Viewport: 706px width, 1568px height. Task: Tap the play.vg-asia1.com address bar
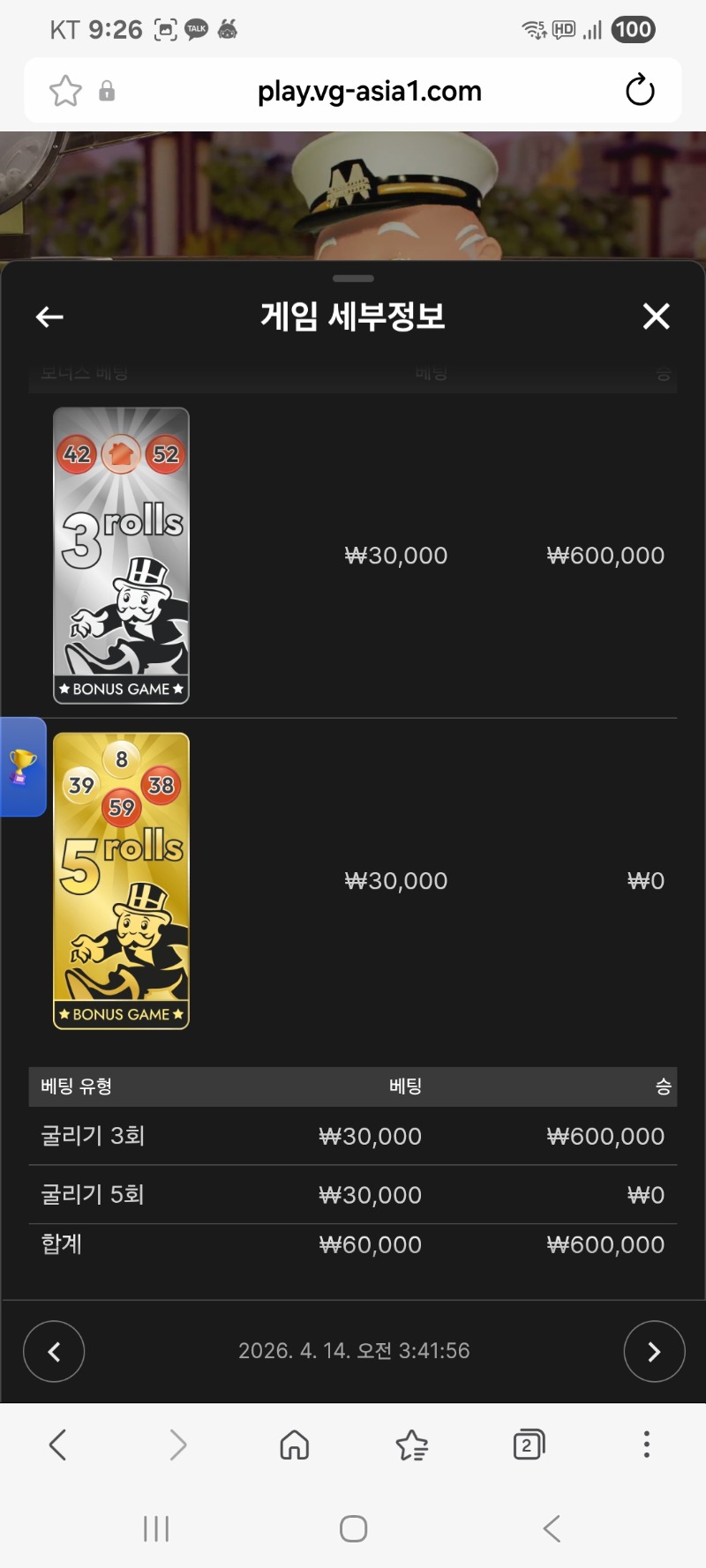pos(369,91)
